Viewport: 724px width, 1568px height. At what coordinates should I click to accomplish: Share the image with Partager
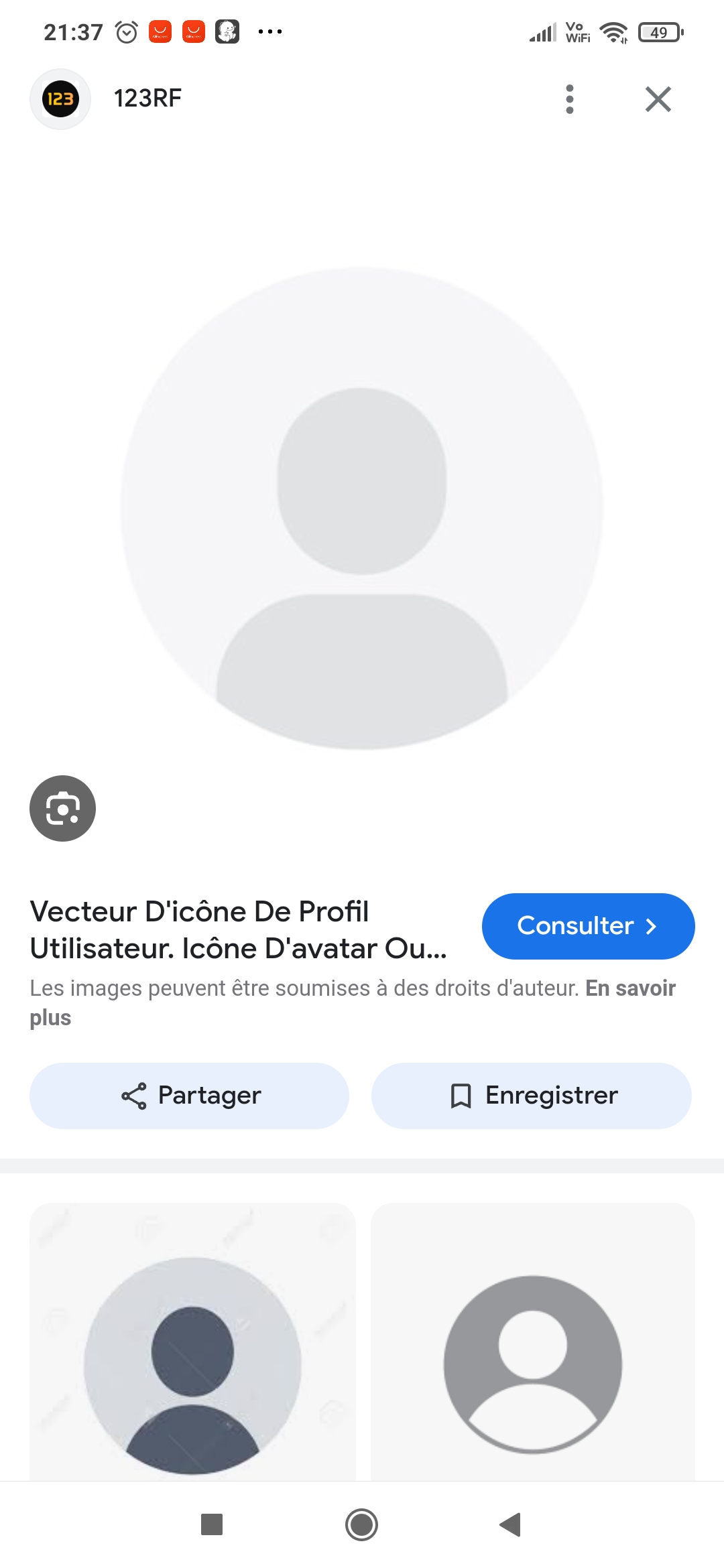point(189,1096)
